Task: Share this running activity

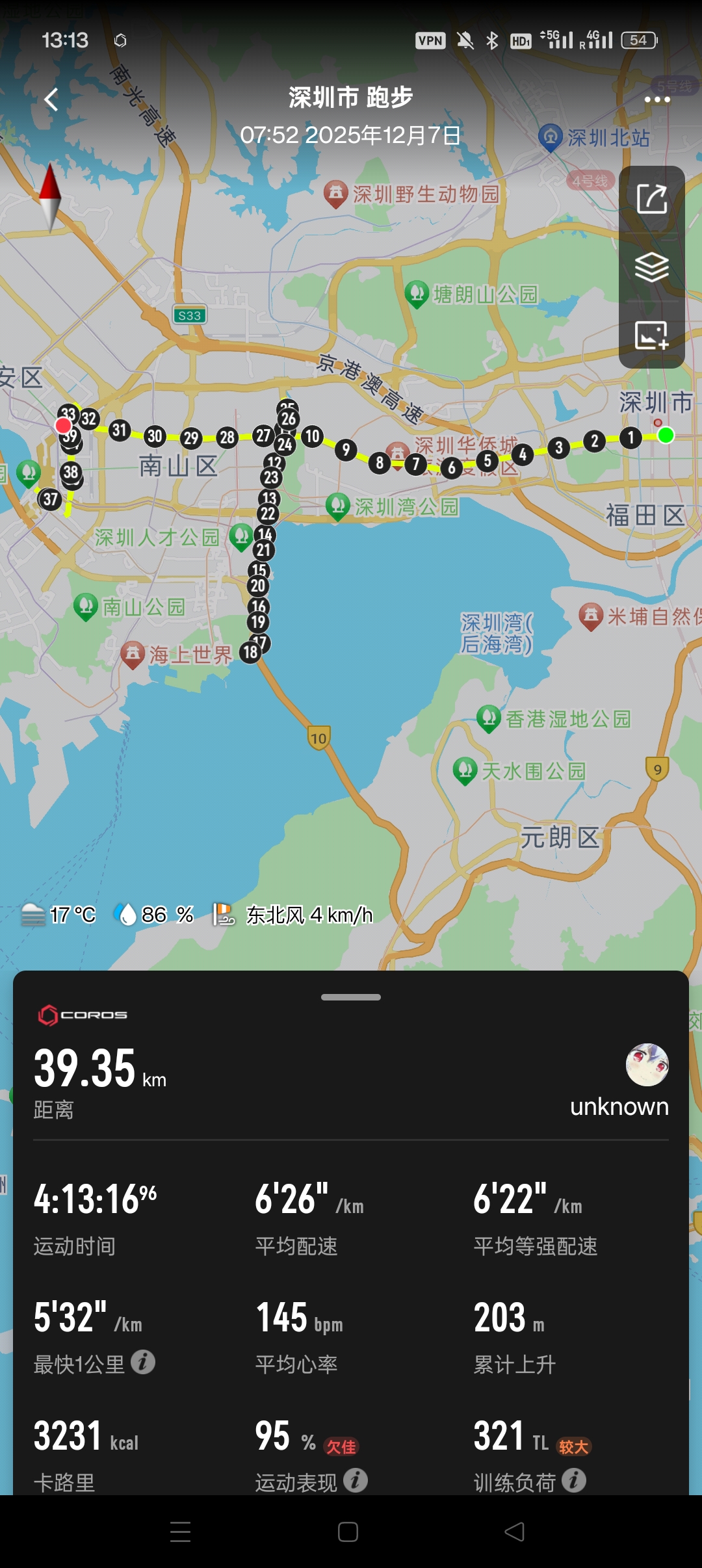Action: [x=651, y=199]
